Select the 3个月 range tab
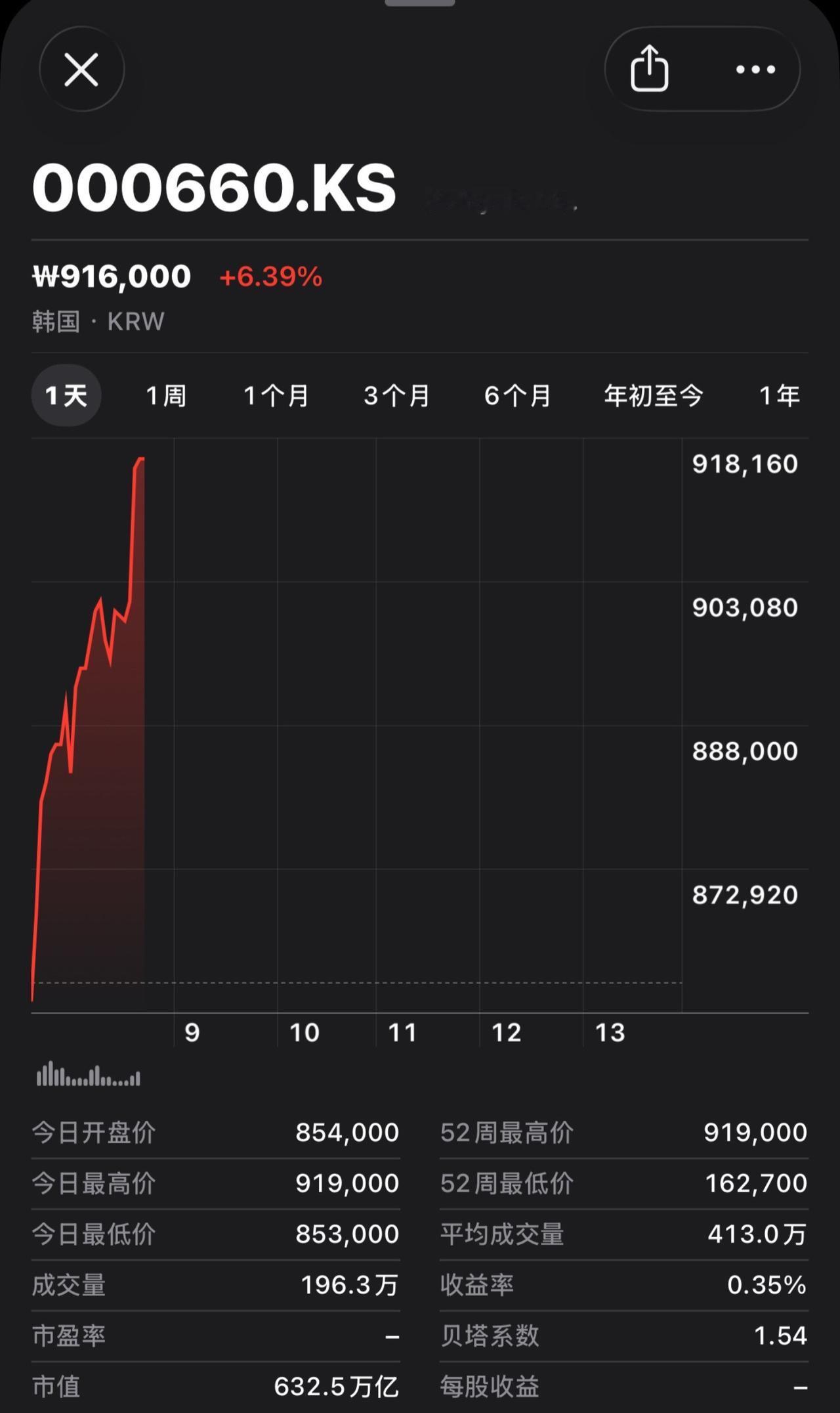This screenshot has height=1413, width=840. coord(396,395)
